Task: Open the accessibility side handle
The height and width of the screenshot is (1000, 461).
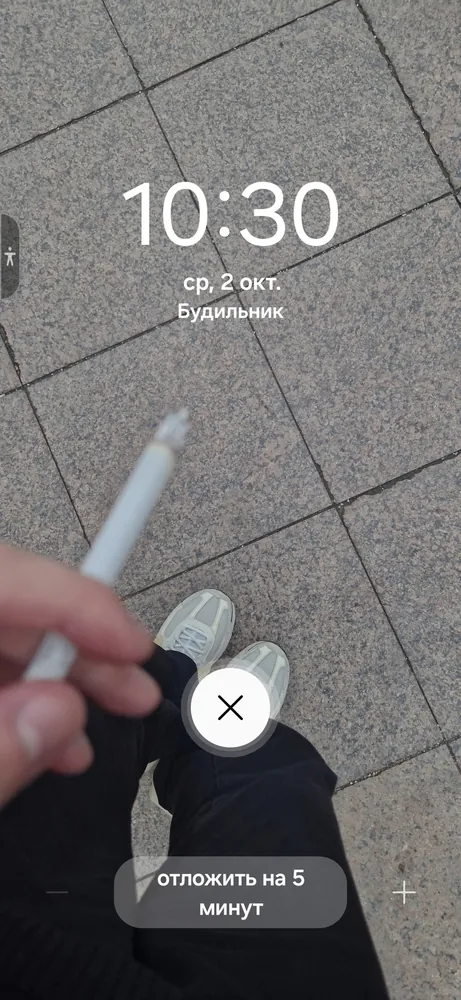Action: (x=9, y=256)
